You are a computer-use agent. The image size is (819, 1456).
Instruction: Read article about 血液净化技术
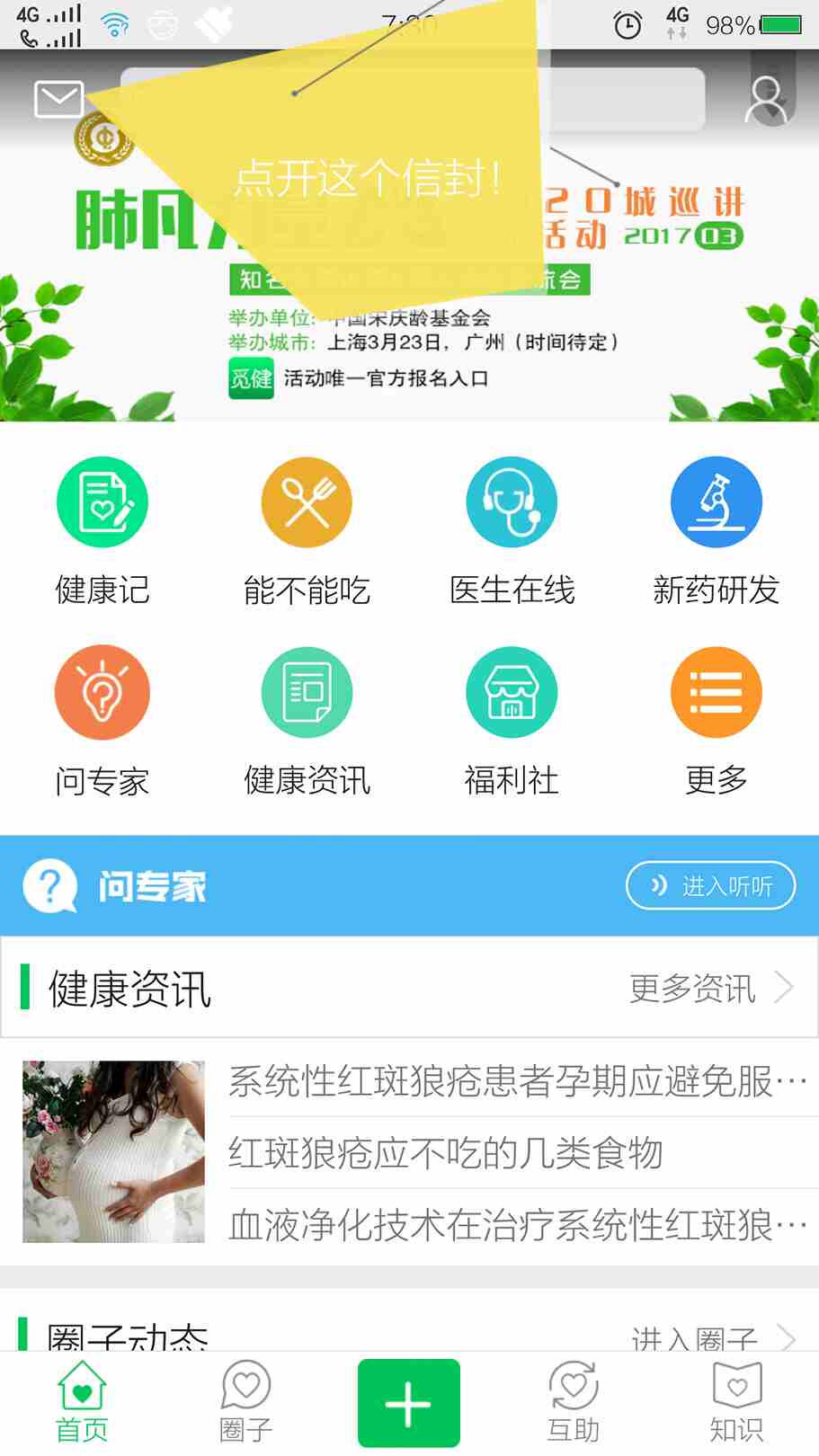(517, 1225)
